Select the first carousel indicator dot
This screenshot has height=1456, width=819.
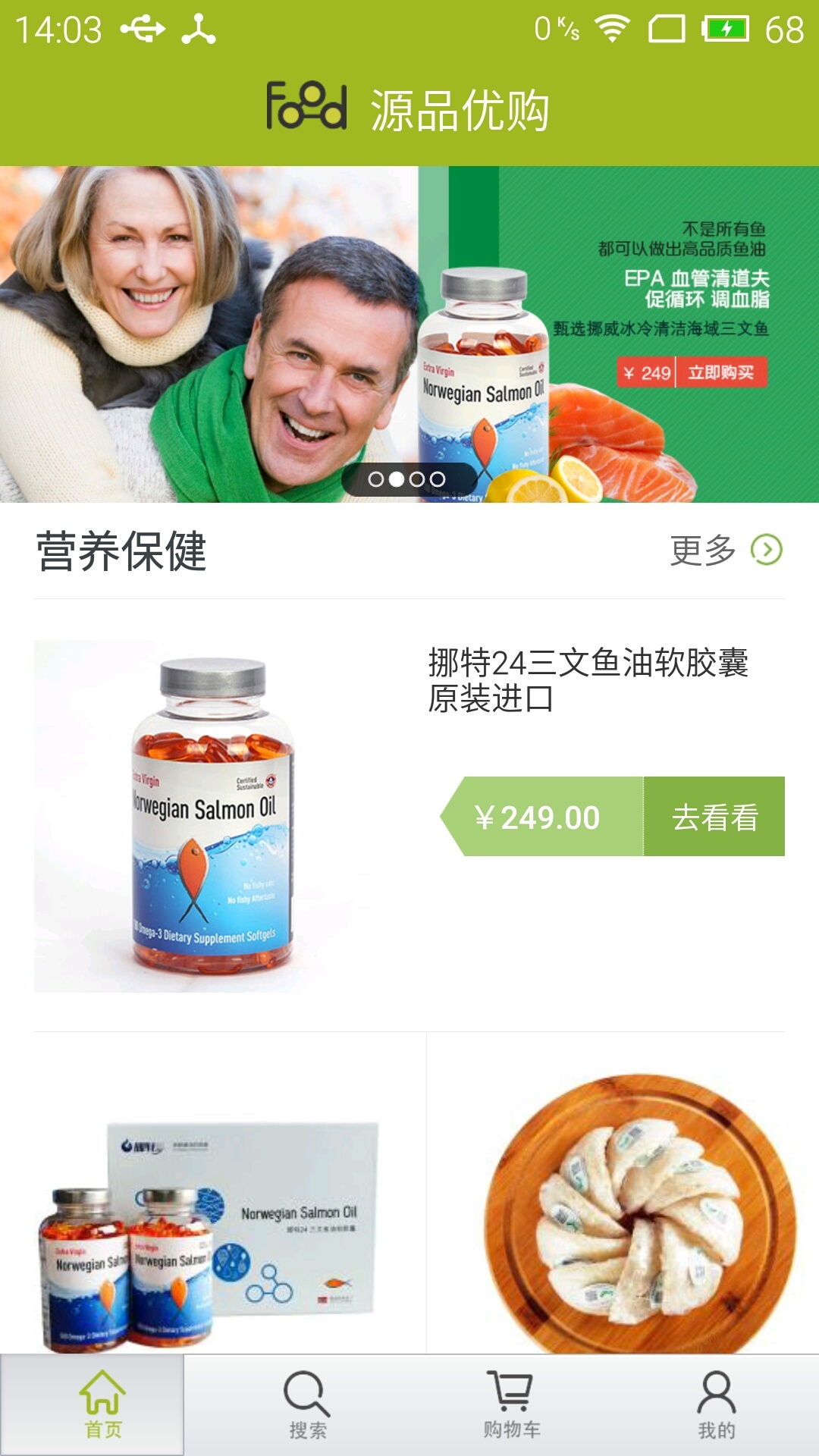click(x=376, y=479)
